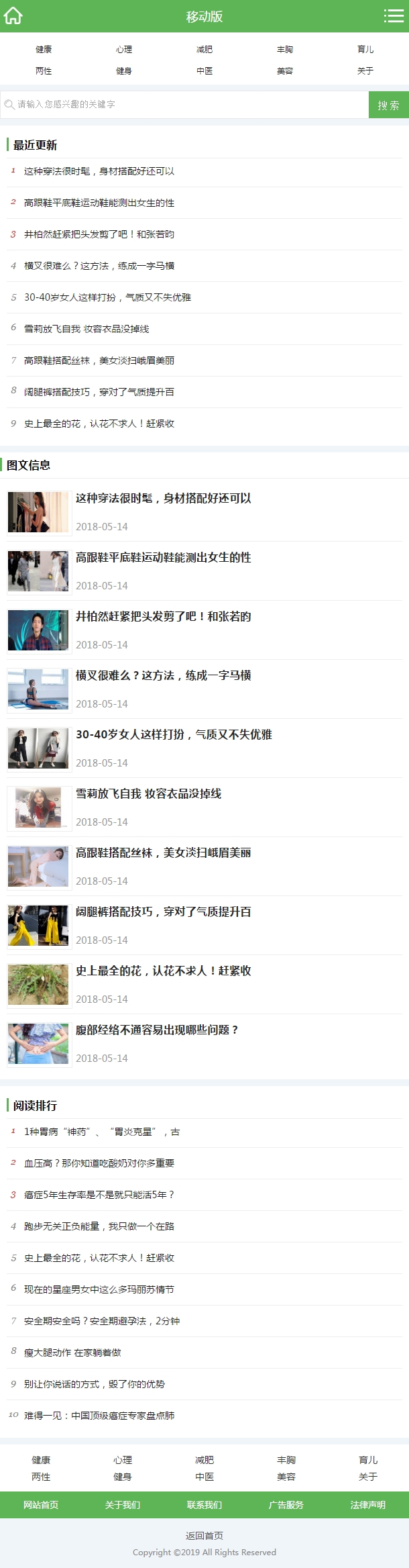Open recent update 雪莉放飞自我 妆容衣品没掉线
The width and height of the screenshot is (409, 1568).
(86, 329)
